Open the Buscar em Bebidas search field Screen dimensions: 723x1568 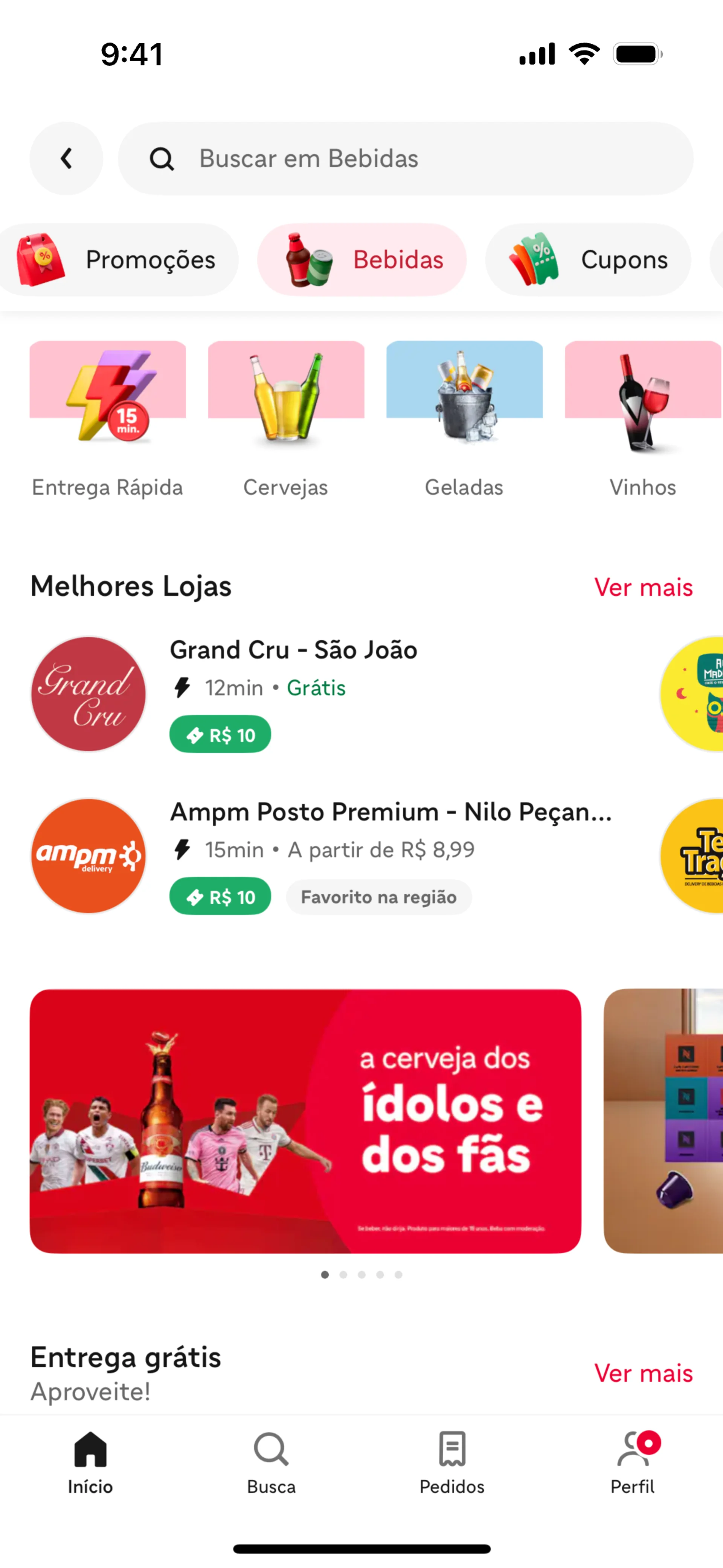[405, 158]
